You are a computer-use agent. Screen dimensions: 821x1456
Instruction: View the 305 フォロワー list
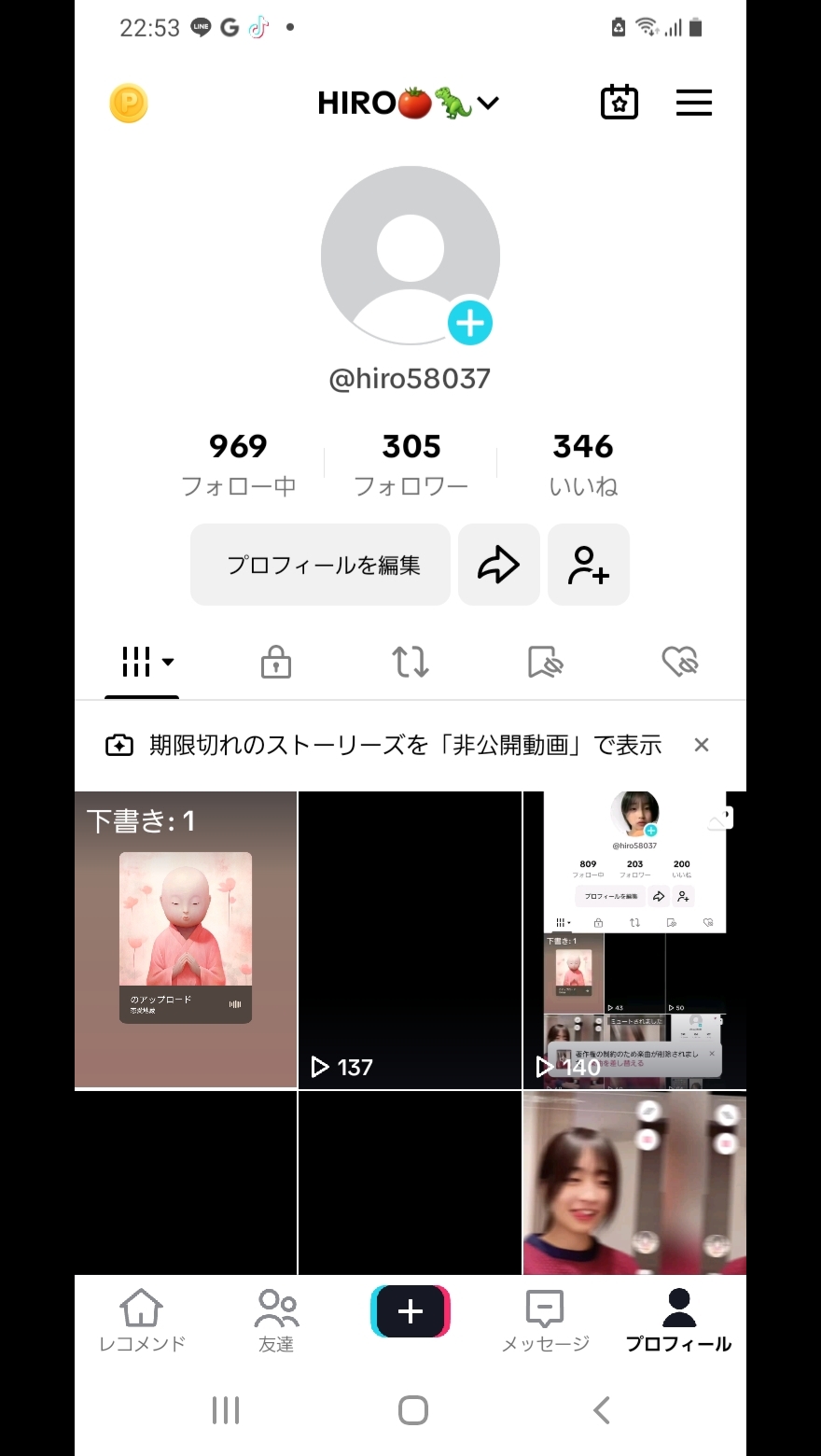410,464
